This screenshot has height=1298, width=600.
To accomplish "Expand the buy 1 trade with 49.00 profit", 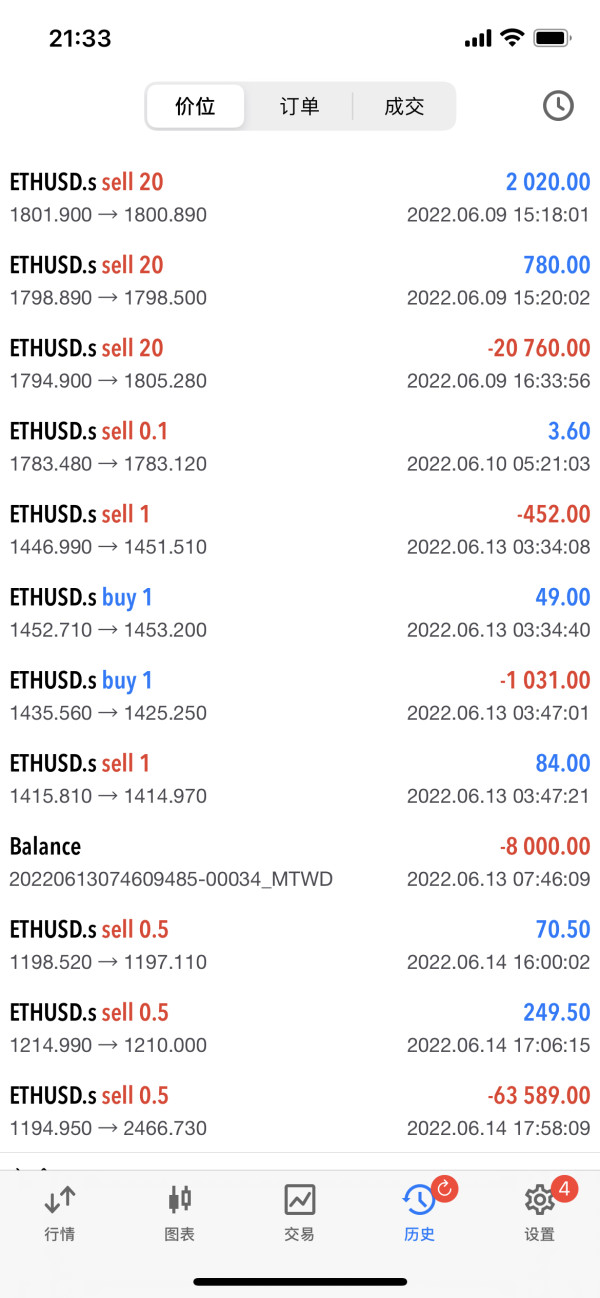I will pos(300,612).
